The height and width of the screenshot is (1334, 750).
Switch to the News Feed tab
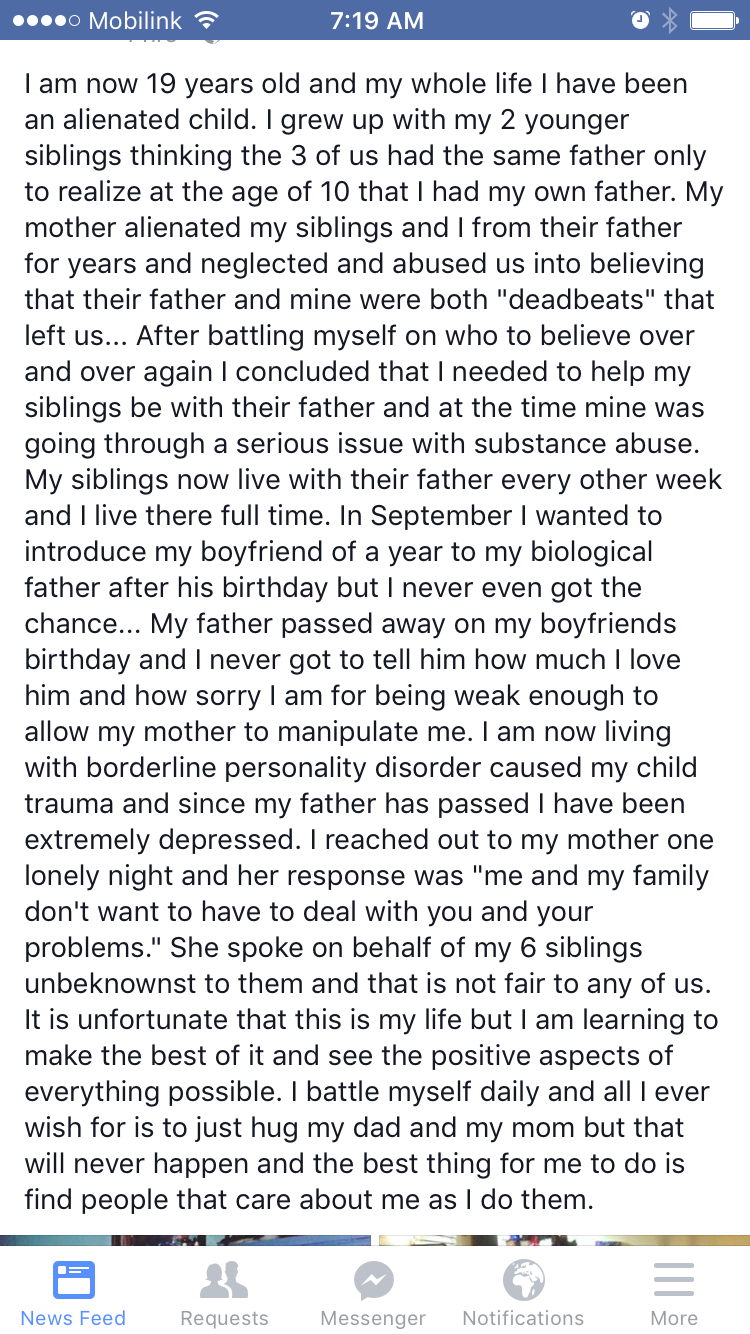point(74,1292)
